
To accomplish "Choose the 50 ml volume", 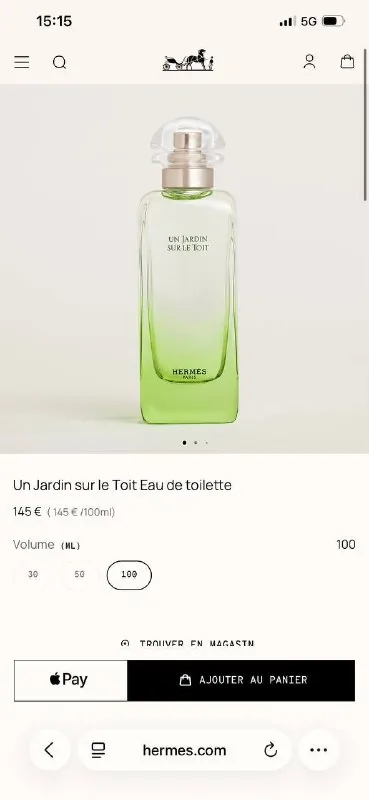I will 80,574.
